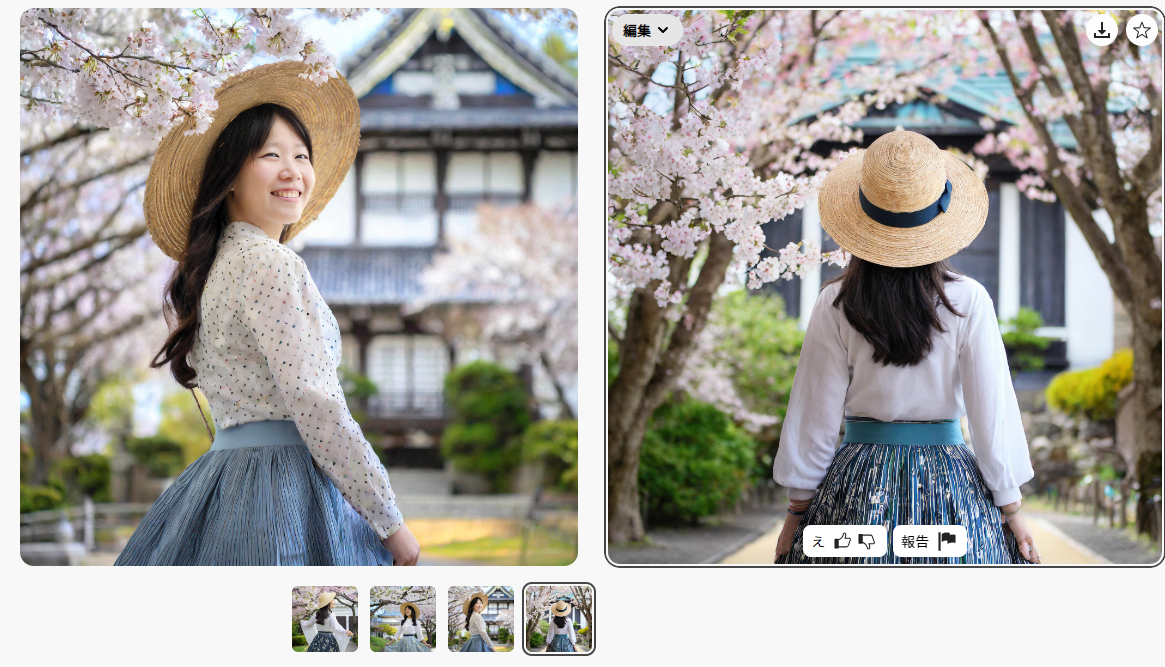Select the third thumbnail variation
The height and width of the screenshot is (667, 1165).
pyautogui.click(x=481, y=619)
